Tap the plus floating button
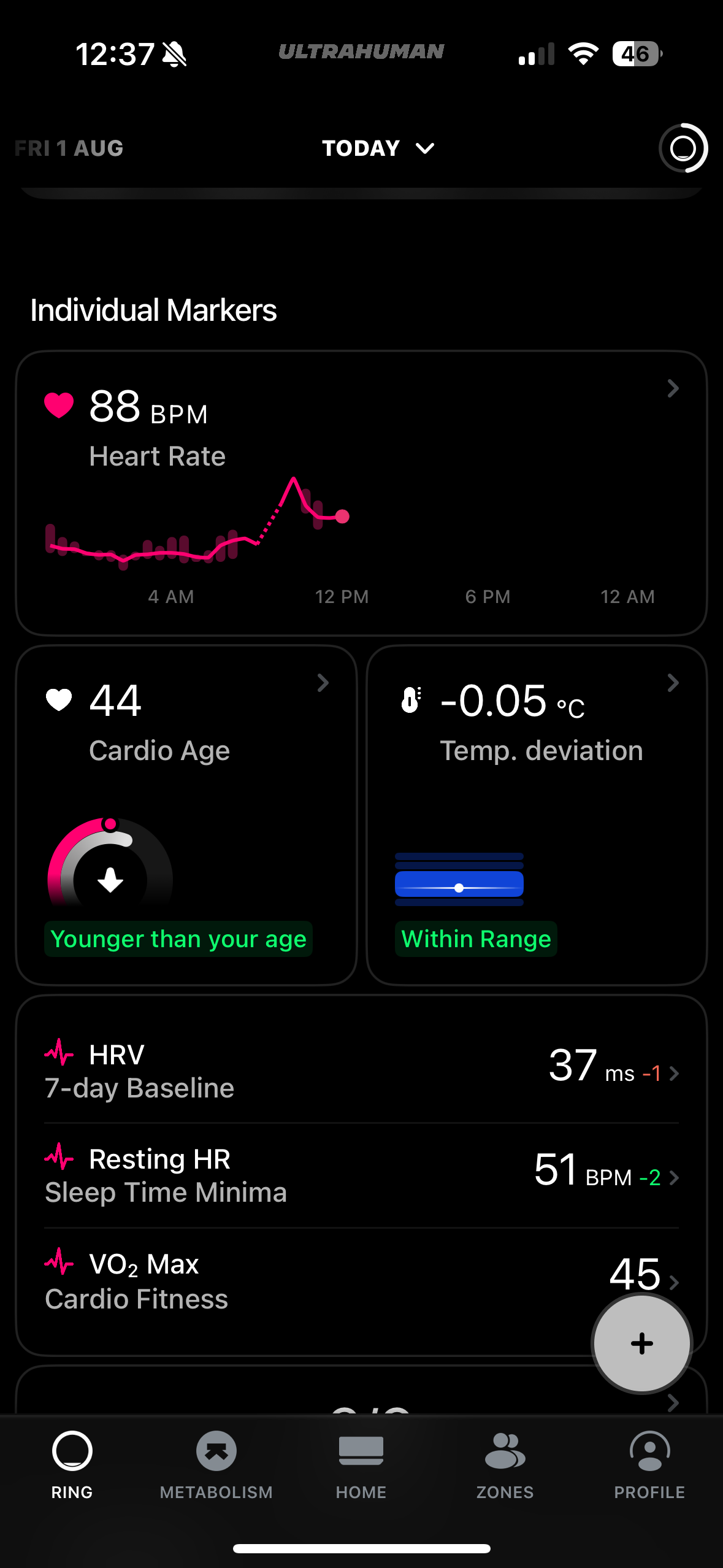The height and width of the screenshot is (1568, 723). [641, 1343]
